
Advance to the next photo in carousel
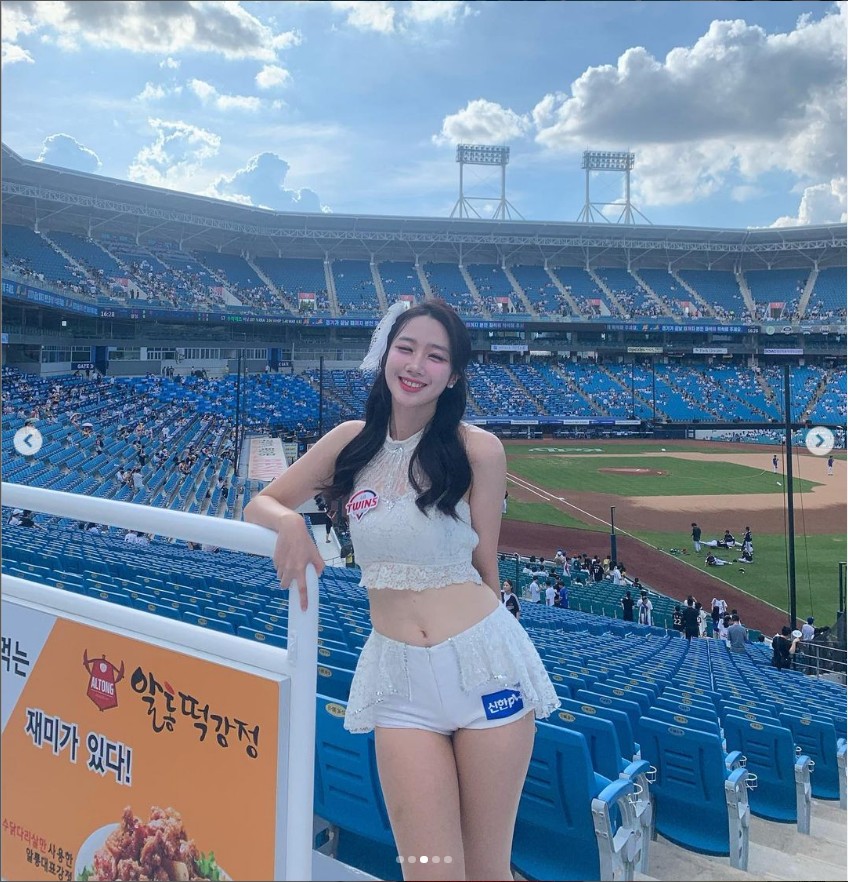pyautogui.click(x=819, y=440)
